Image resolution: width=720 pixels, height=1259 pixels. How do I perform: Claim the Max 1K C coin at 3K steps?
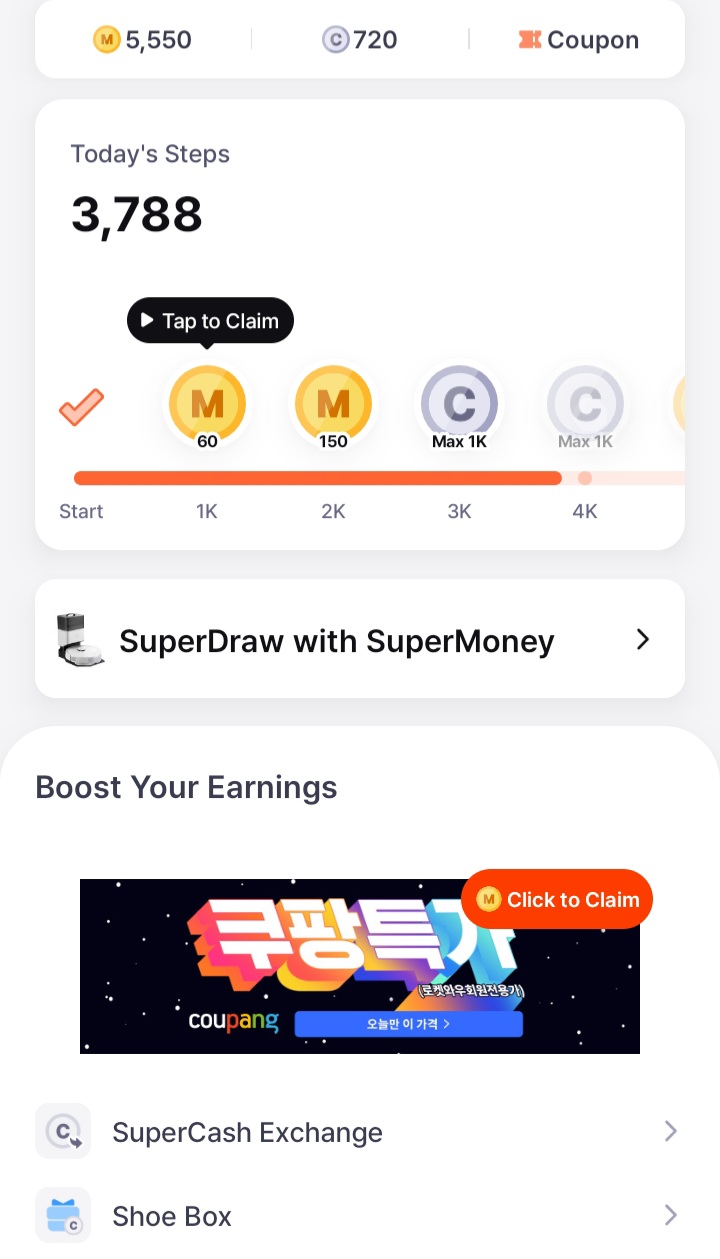pos(459,407)
